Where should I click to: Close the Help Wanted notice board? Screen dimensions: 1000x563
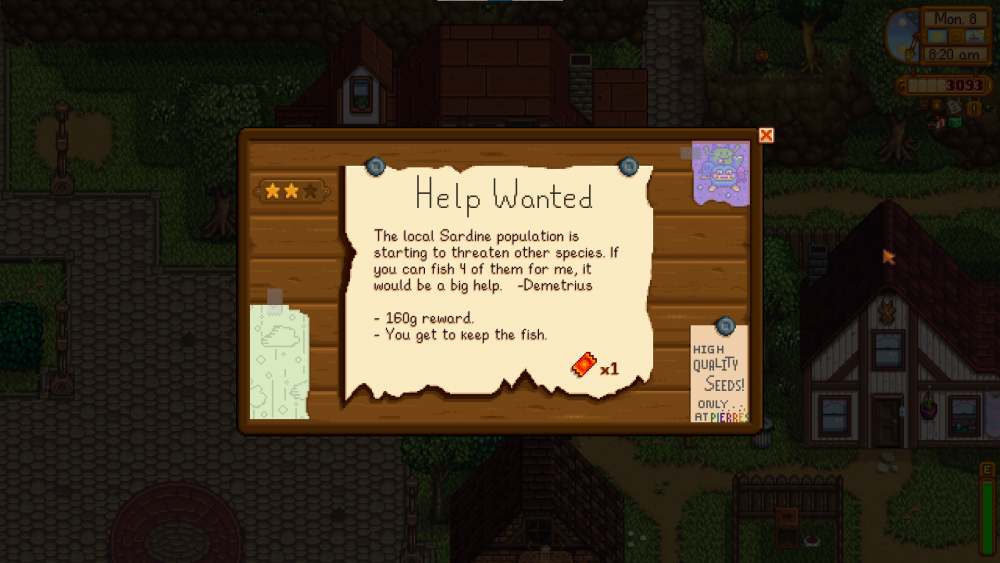[766, 135]
